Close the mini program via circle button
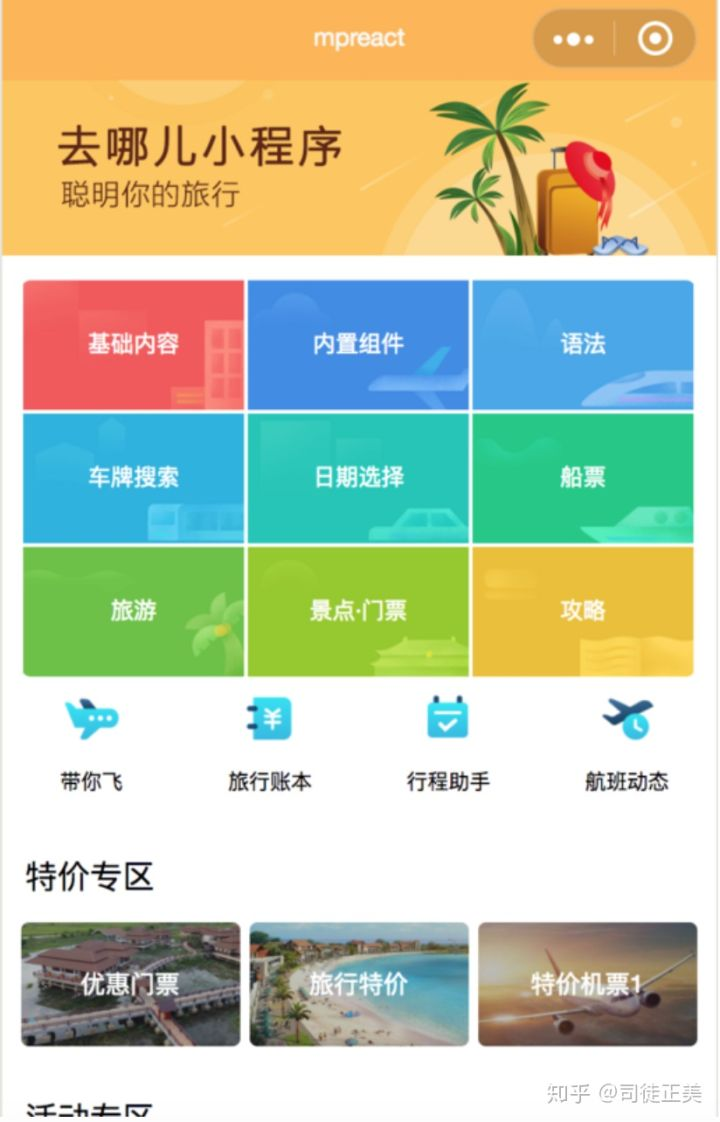Viewport: 720px width, 1122px height. 655,40
